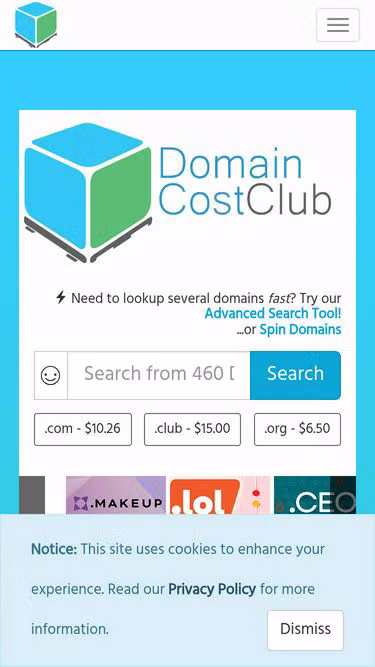Screen dimensions: 375x667
Task: Read the Privacy Policy link
Action: pyautogui.click(x=212, y=590)
